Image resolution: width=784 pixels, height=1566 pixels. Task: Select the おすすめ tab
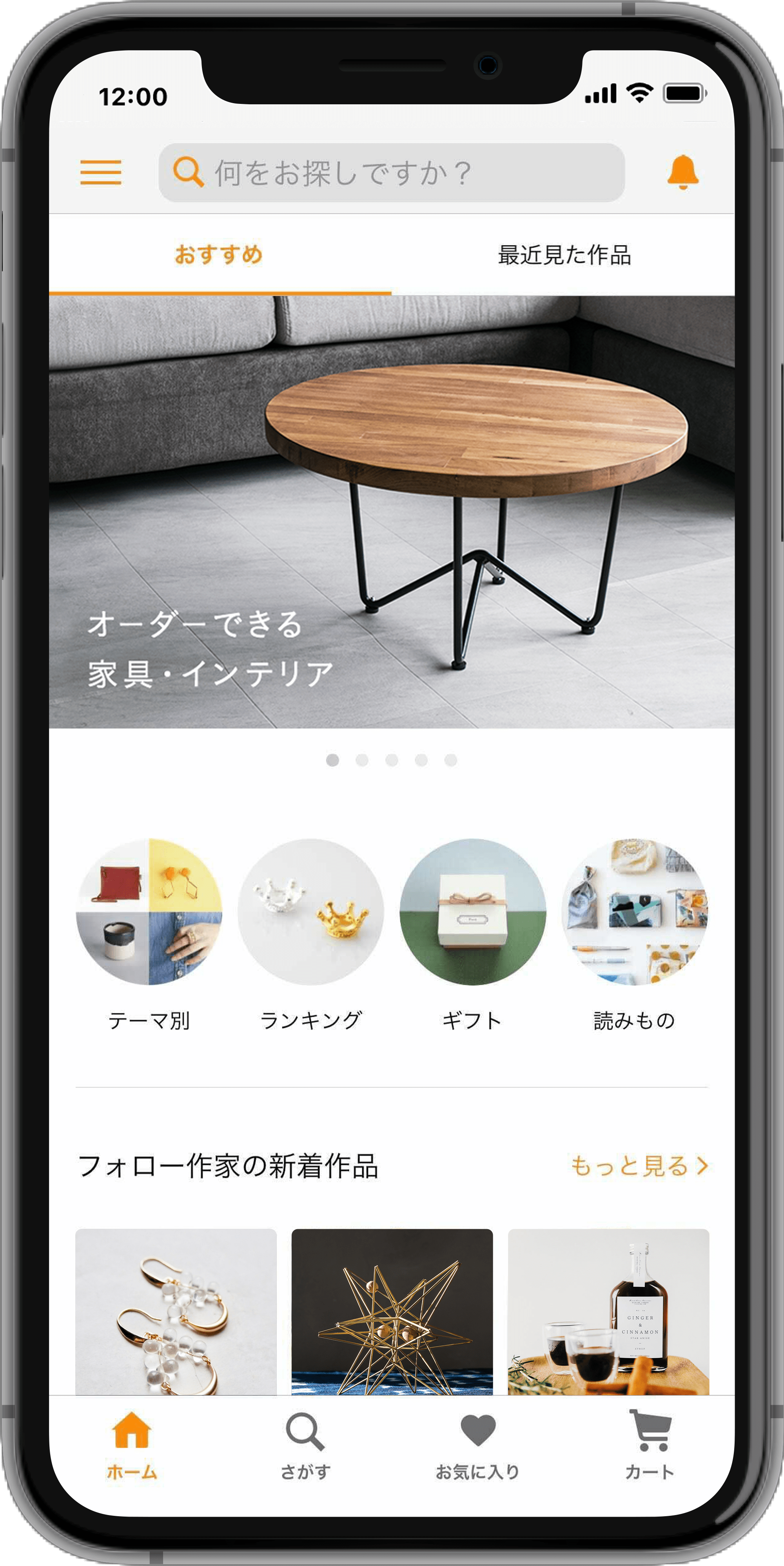(x=220, y=255)
